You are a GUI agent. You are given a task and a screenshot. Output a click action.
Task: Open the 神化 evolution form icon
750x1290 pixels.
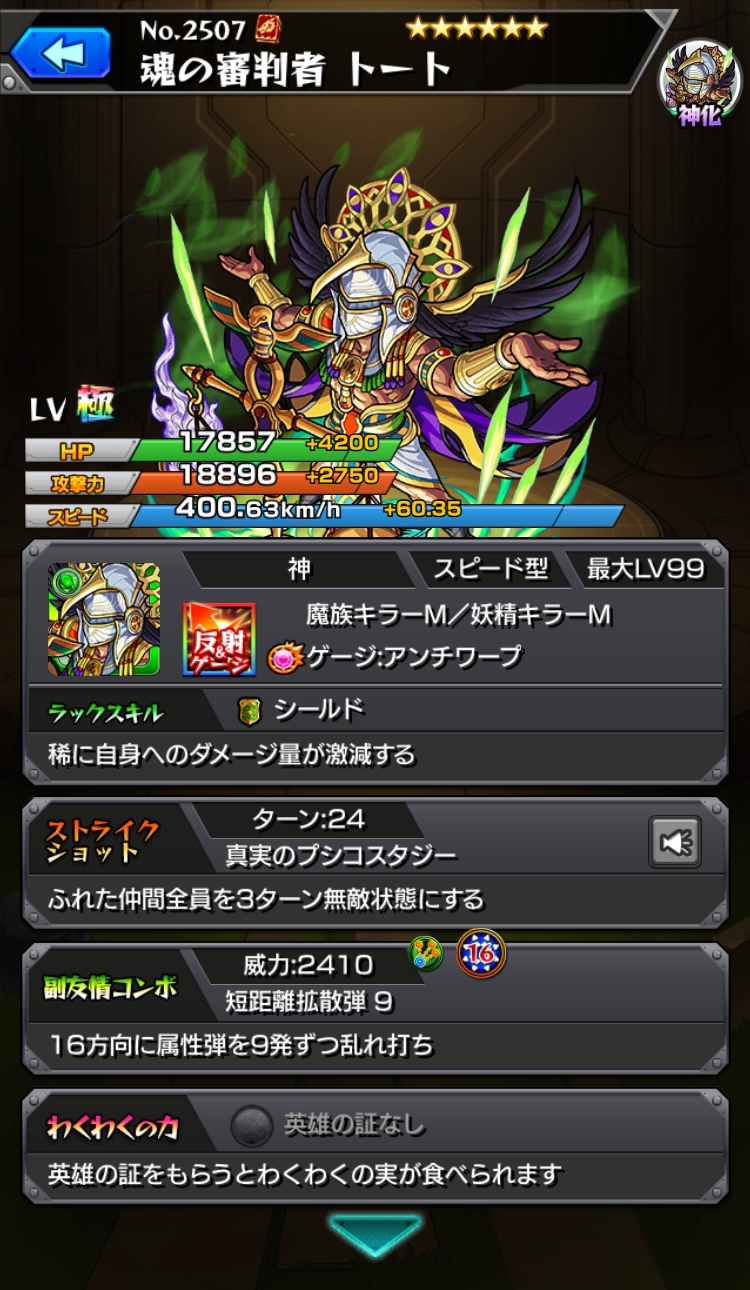tap(699, 83)
